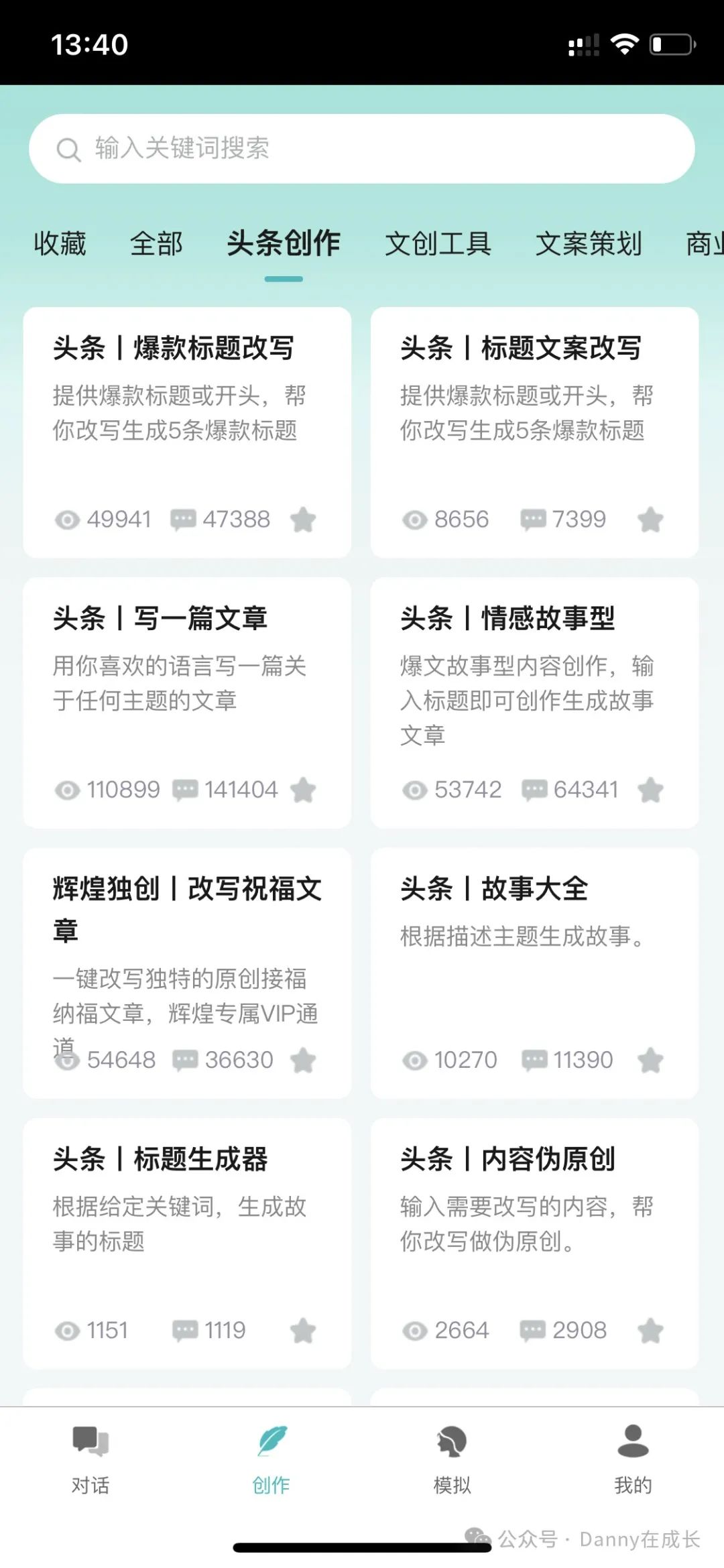Click the star icon on 标题文案改写 card
This screenshot has height=1568, width=724.
650,520
